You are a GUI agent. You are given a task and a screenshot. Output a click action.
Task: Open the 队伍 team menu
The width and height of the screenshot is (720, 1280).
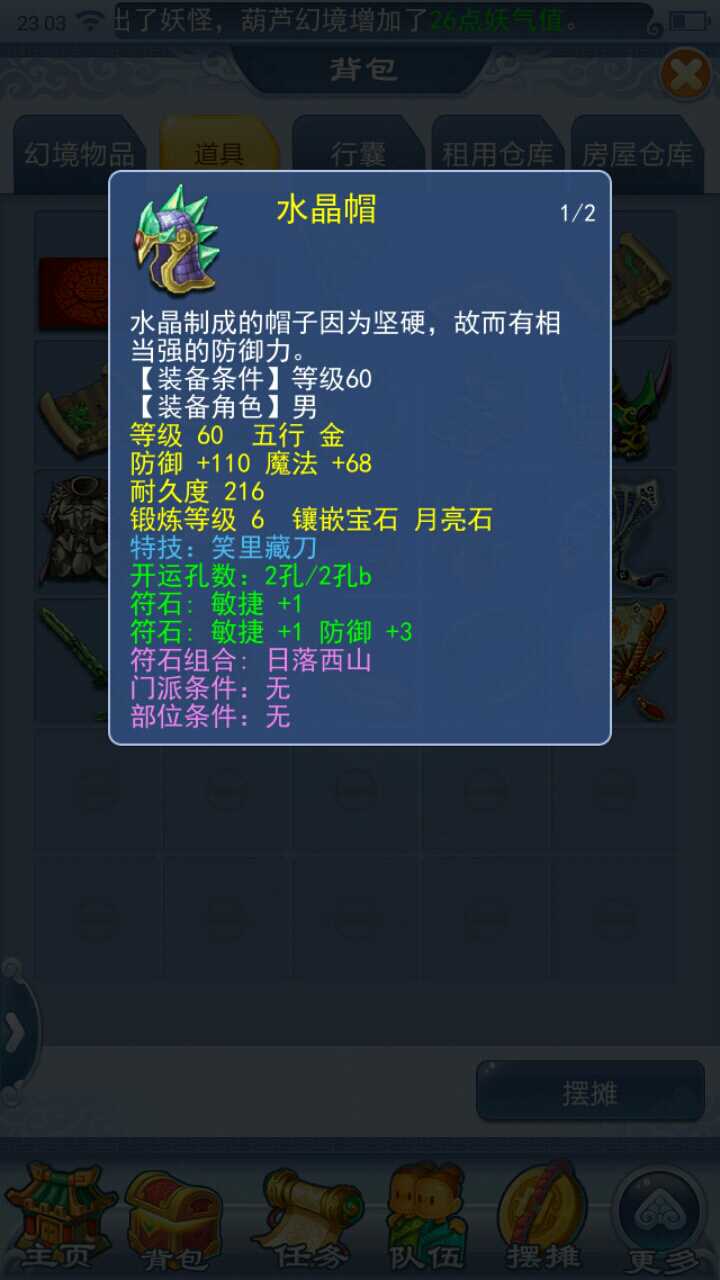(428, 1215)
